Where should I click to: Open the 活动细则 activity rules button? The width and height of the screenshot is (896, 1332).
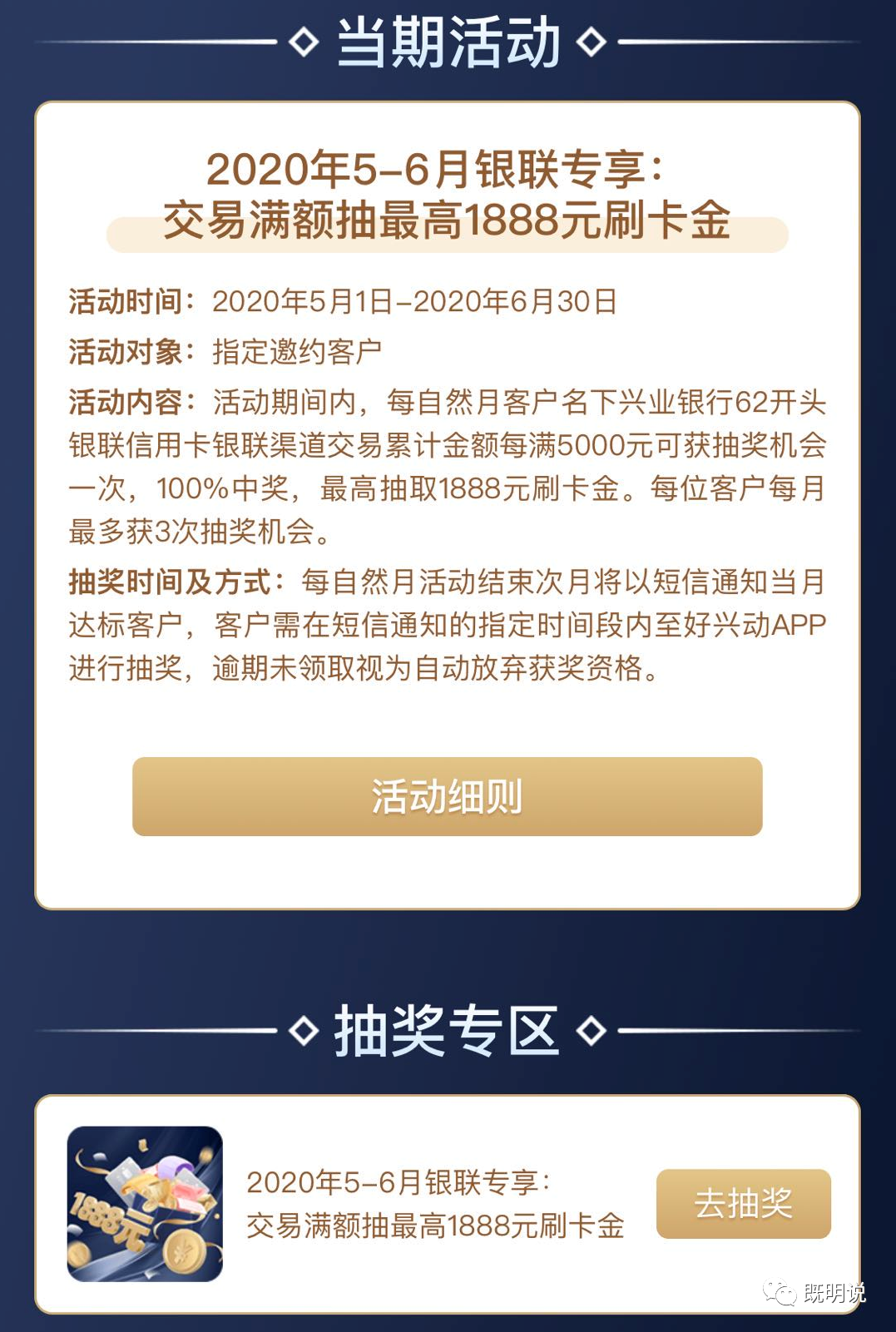[x=447, y=796]
